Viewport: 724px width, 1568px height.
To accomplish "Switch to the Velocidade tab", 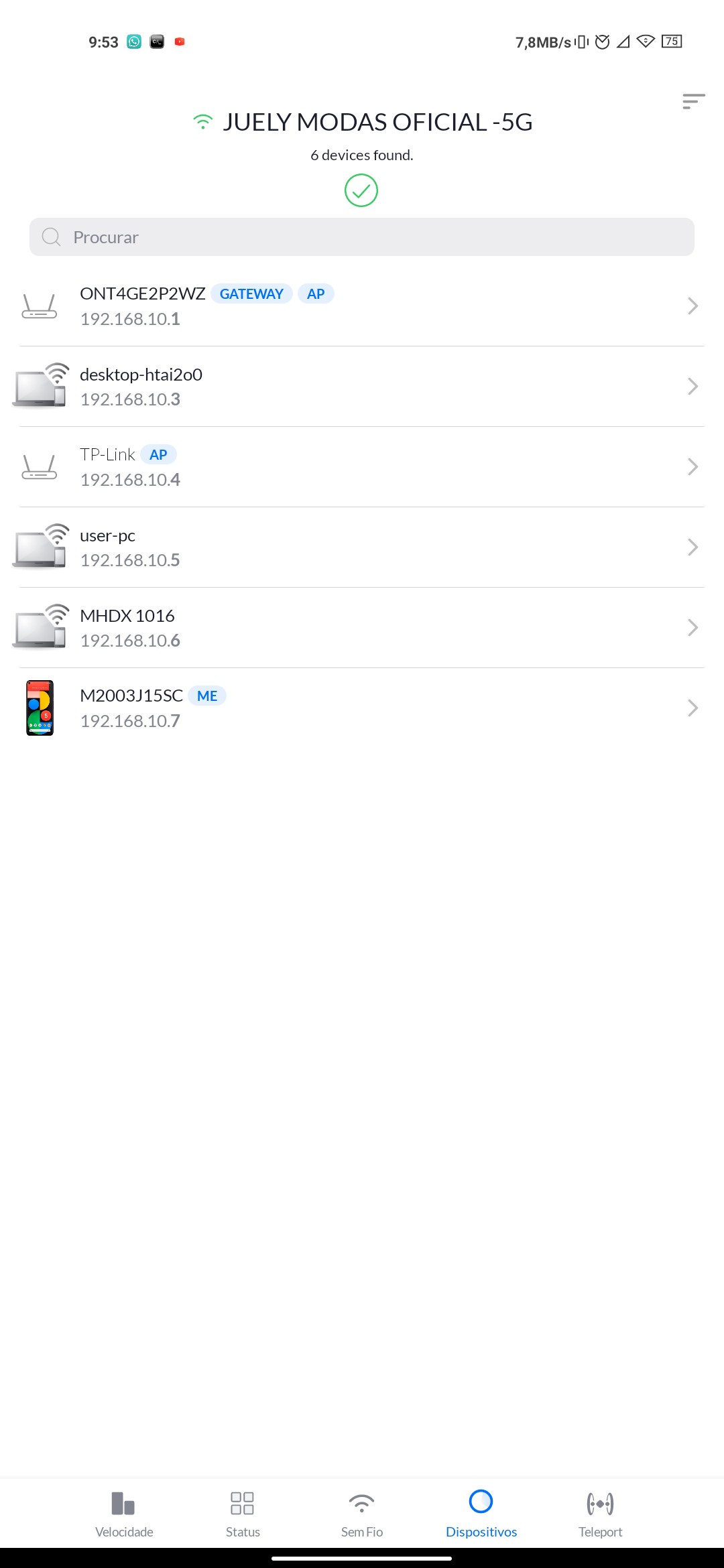I will (x=124, y=1513).
